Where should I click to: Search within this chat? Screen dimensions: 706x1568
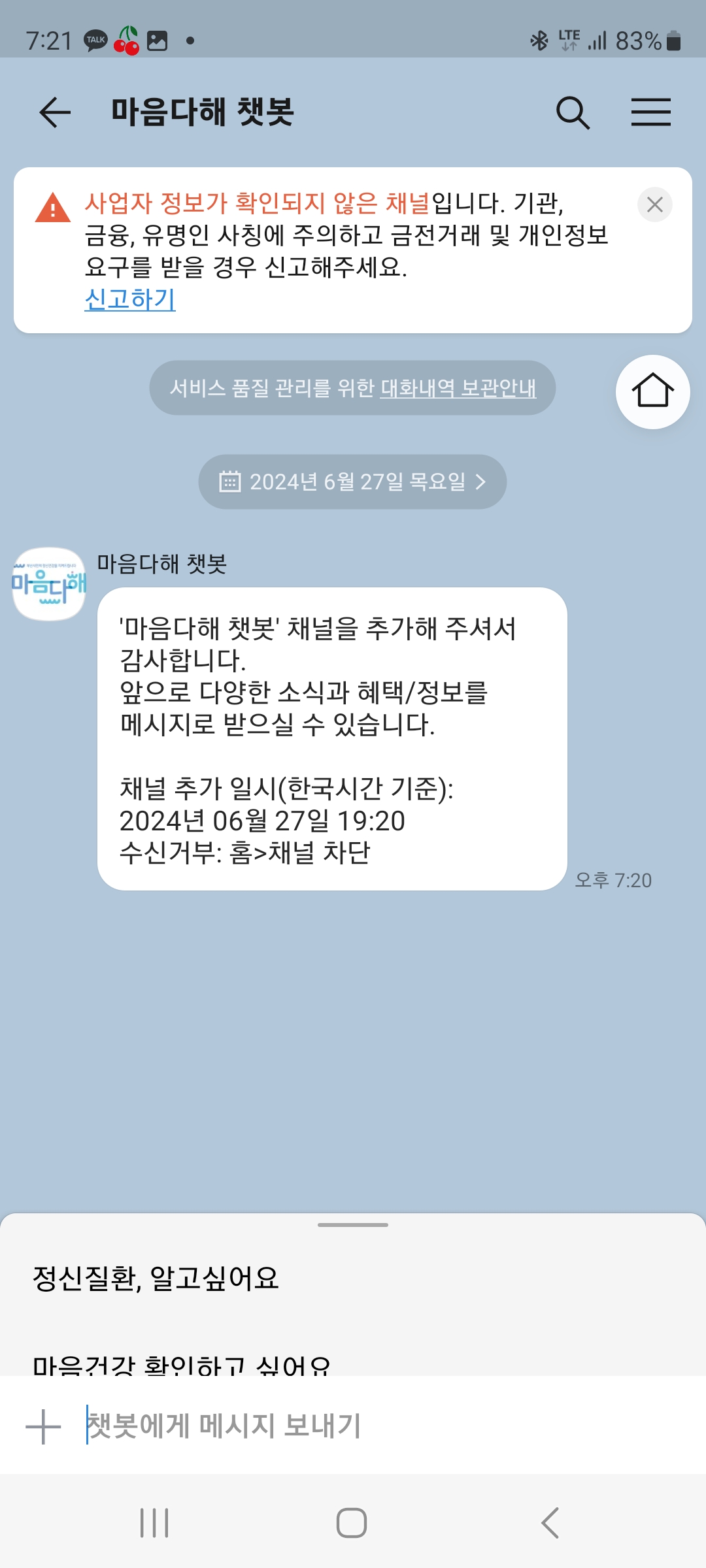573,112
